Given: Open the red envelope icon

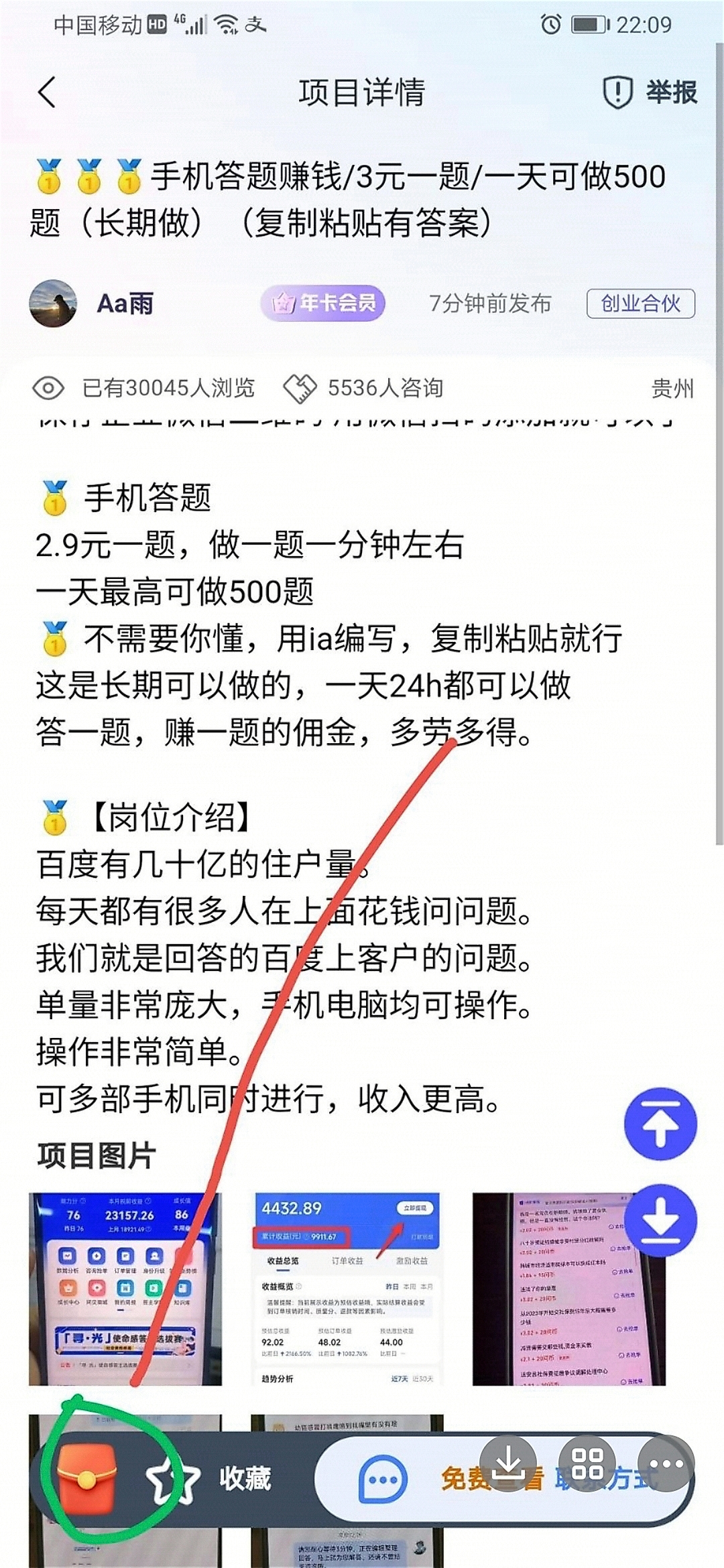Looking at the screenshot, I should [x=87, y=1480].
